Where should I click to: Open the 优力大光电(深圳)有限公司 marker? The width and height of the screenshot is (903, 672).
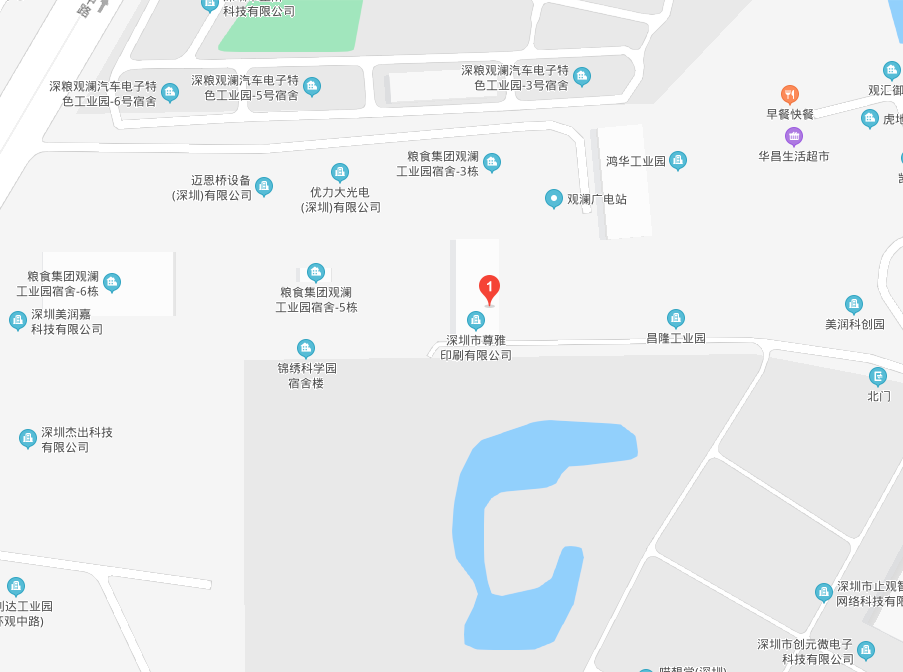coord(340,172)
